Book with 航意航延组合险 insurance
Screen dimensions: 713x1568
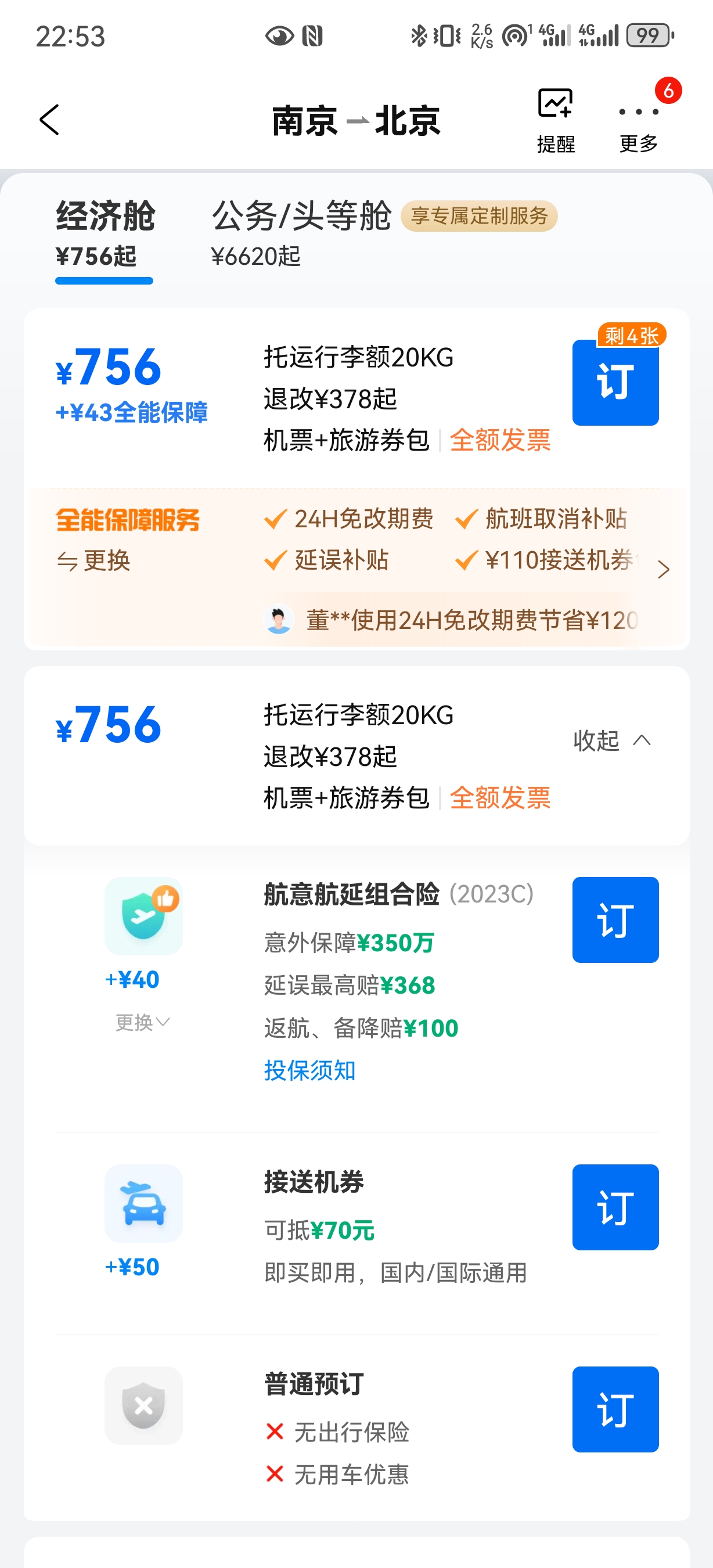[x=615, y=919]
